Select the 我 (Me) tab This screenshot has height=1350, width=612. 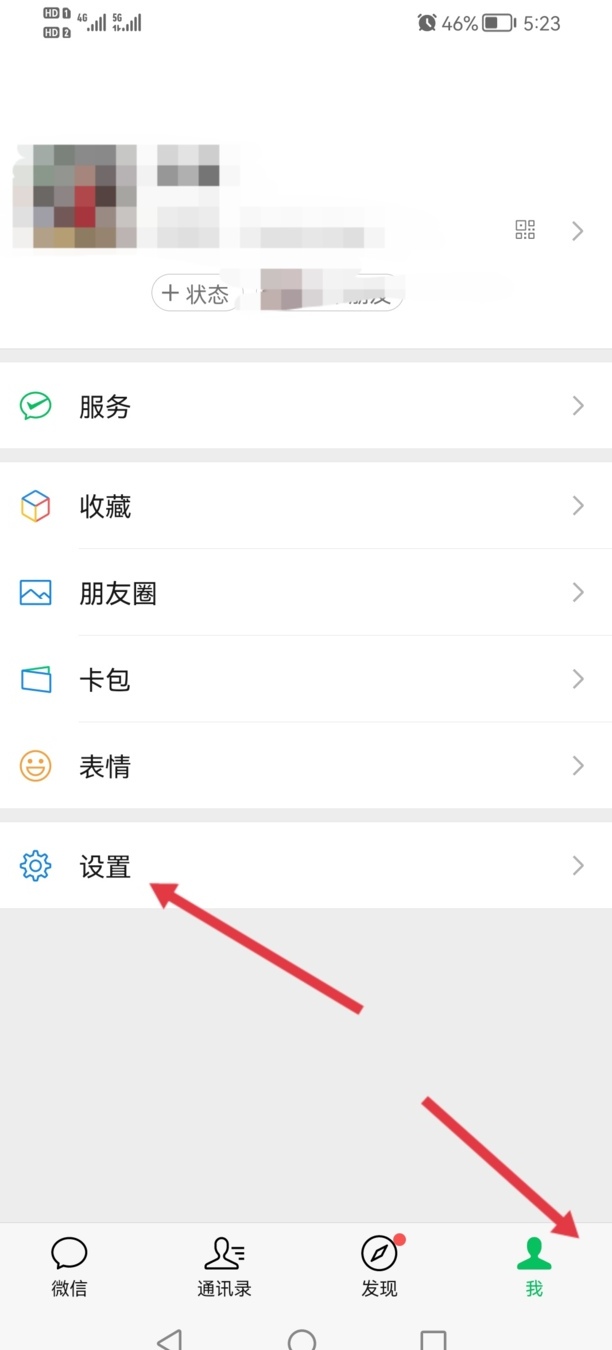(x=534, y=1266)
